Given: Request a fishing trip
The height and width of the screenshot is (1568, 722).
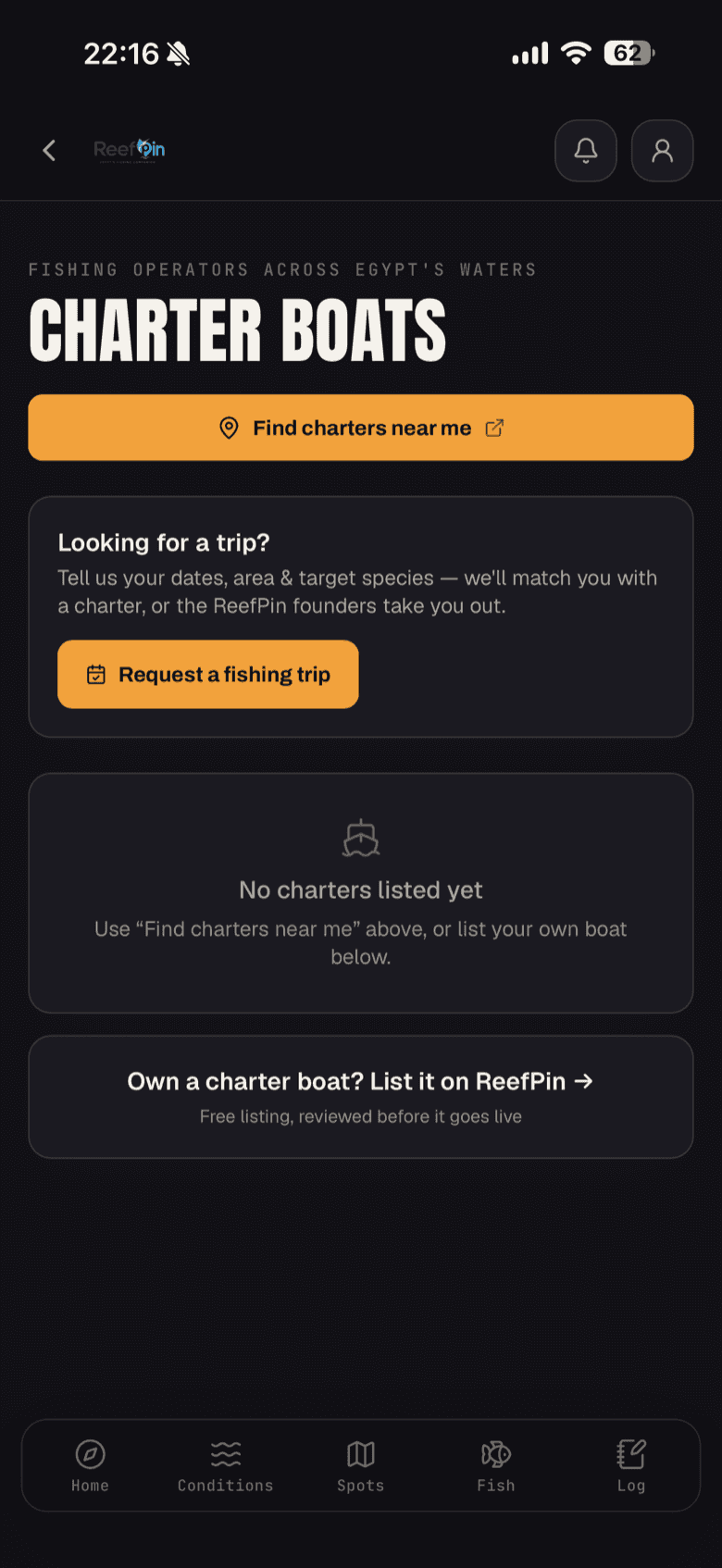Looking at the screenshot, I should pos(208,674).
